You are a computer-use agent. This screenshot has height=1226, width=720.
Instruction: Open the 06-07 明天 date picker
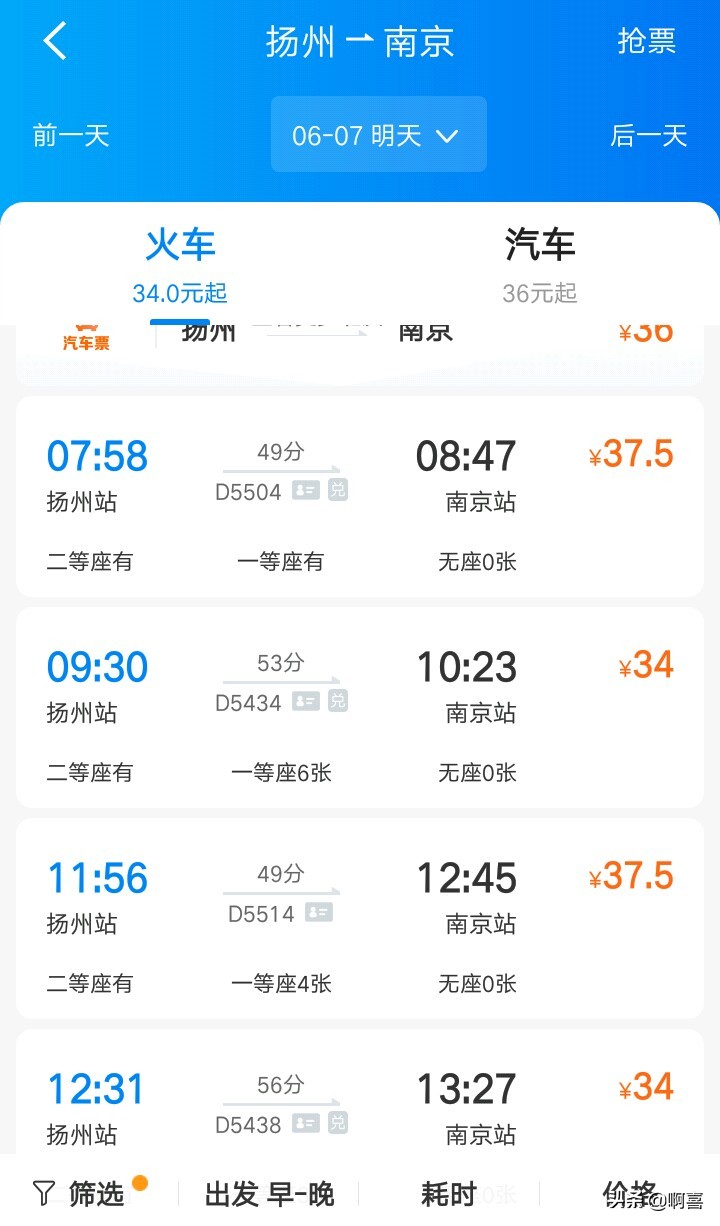[x=379, y=134]
